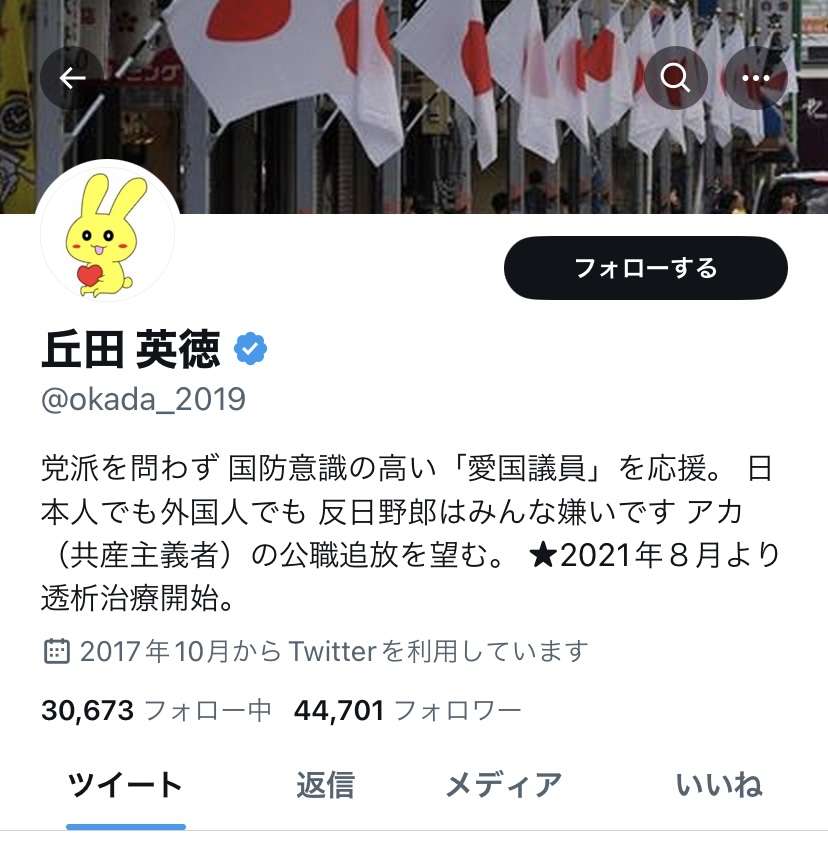Viewport: 828px width, 851px height.
Task: Open the 44,701 フォロワー list
Action: [407, 711]
